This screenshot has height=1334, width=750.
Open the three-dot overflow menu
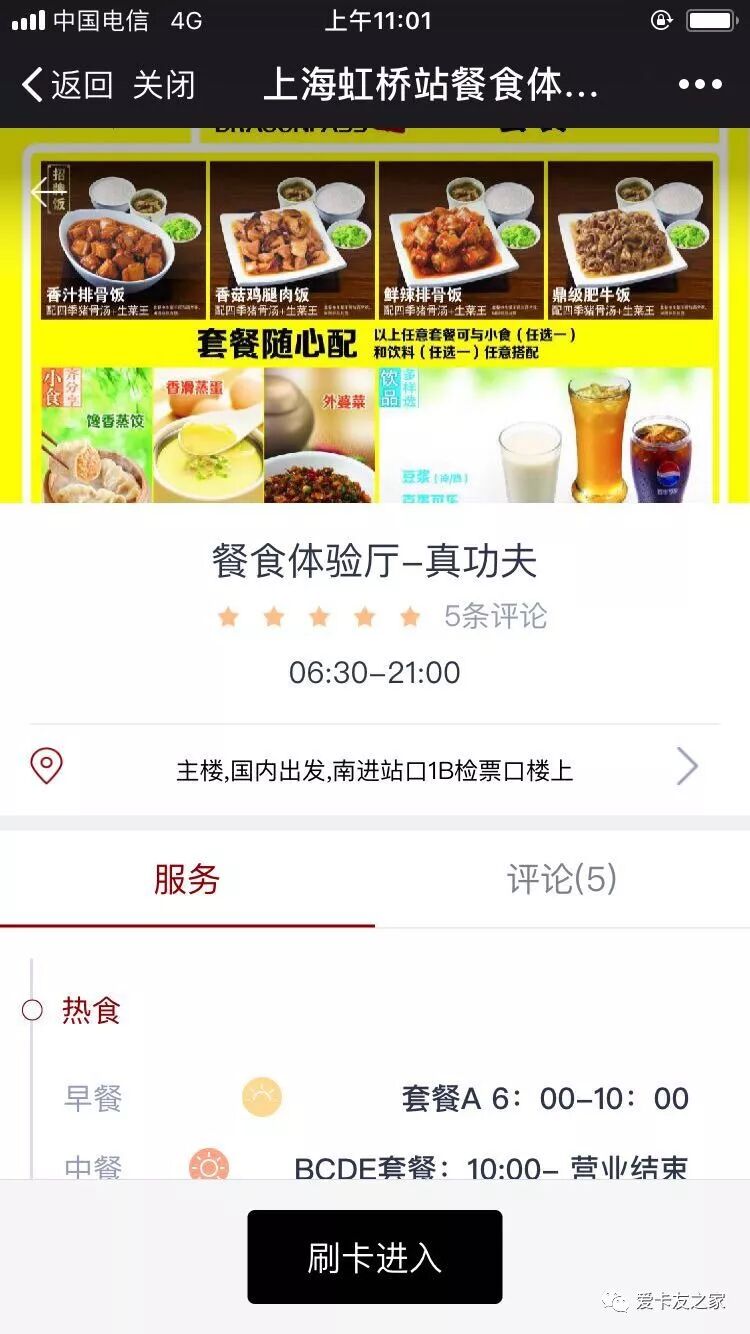(x=700, y=85)
